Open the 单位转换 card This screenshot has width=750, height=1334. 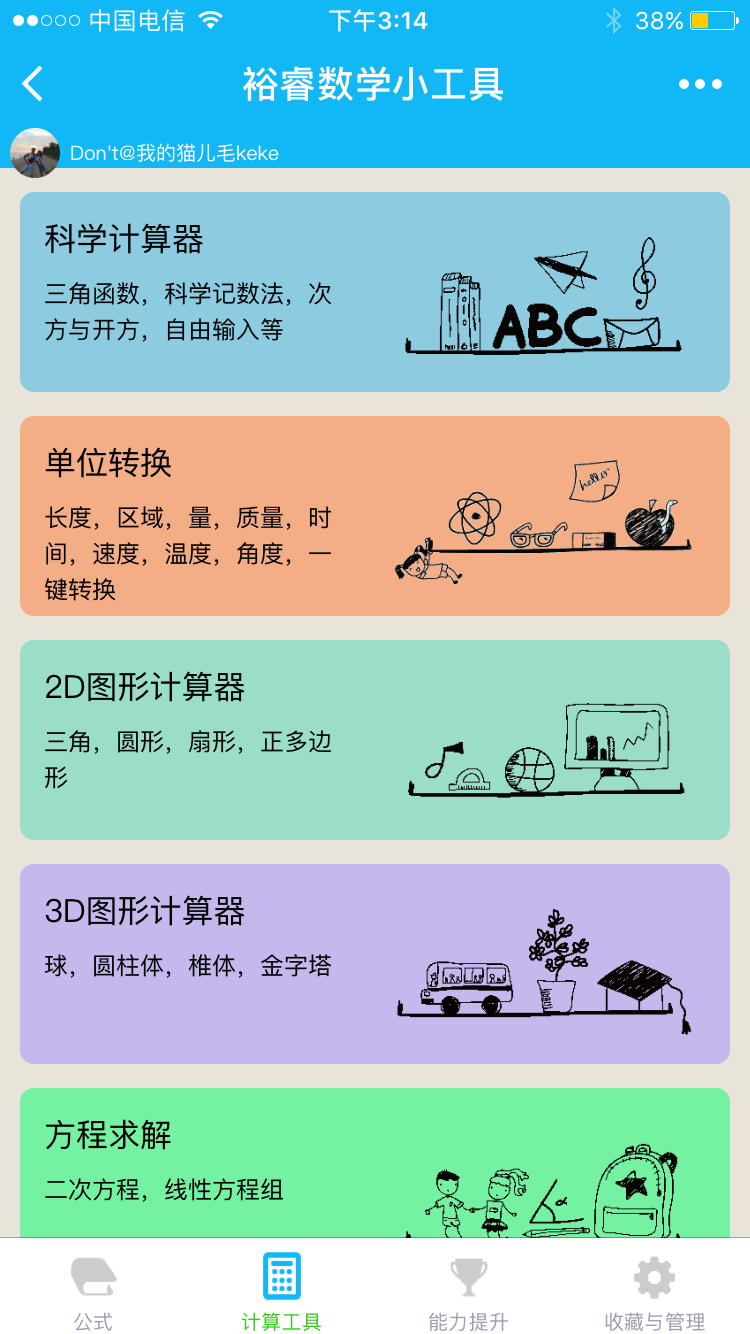(375, 516)
